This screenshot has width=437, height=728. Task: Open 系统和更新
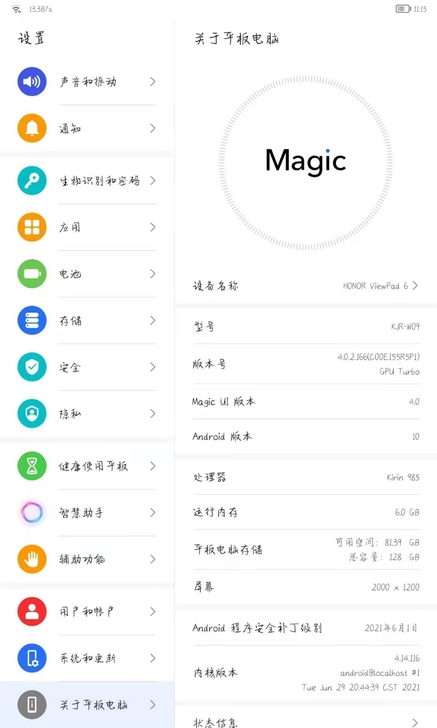coord(87,658)
